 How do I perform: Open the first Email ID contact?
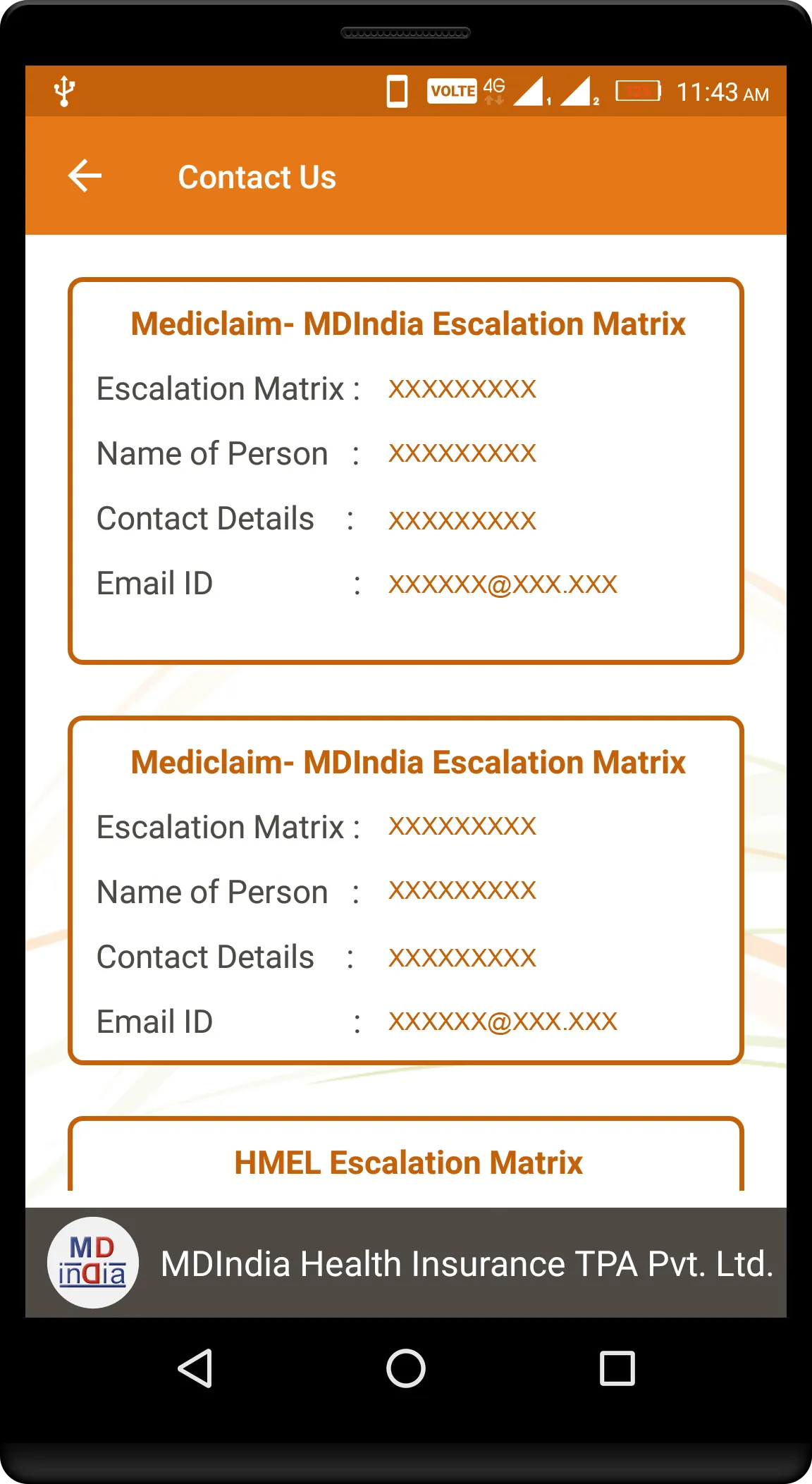point(502,583)
